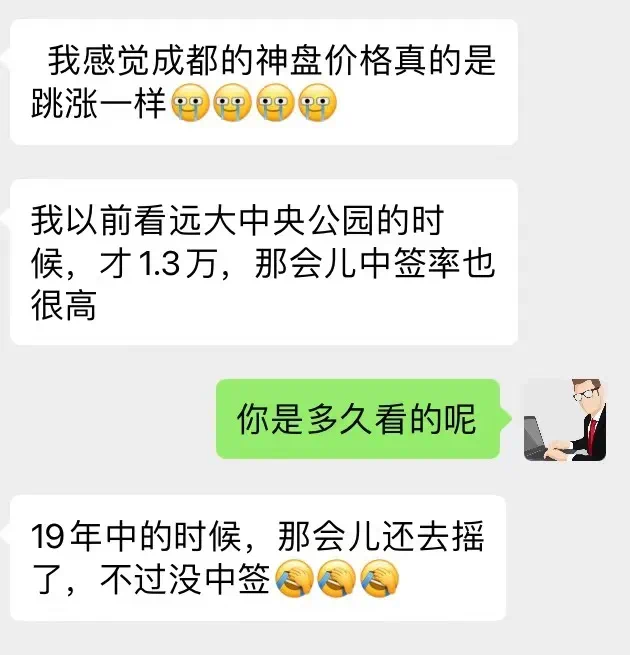Image resolution: width=630 pixels, height=655 pixels.
Task: Open the sender's avatar with the laptop man
Action: (x=565, y=420)
